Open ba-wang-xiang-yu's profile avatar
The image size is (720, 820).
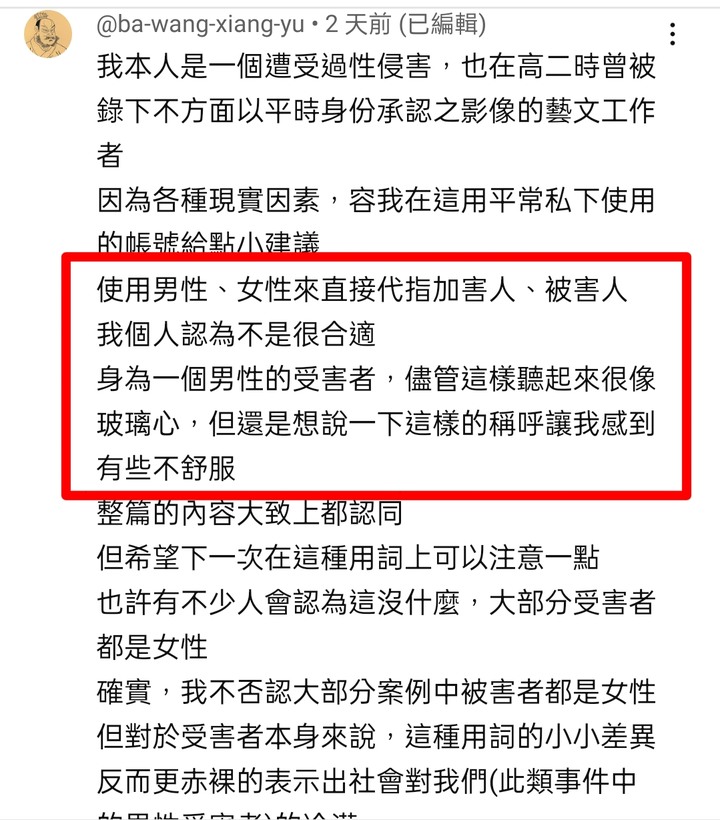click(48, 35)
